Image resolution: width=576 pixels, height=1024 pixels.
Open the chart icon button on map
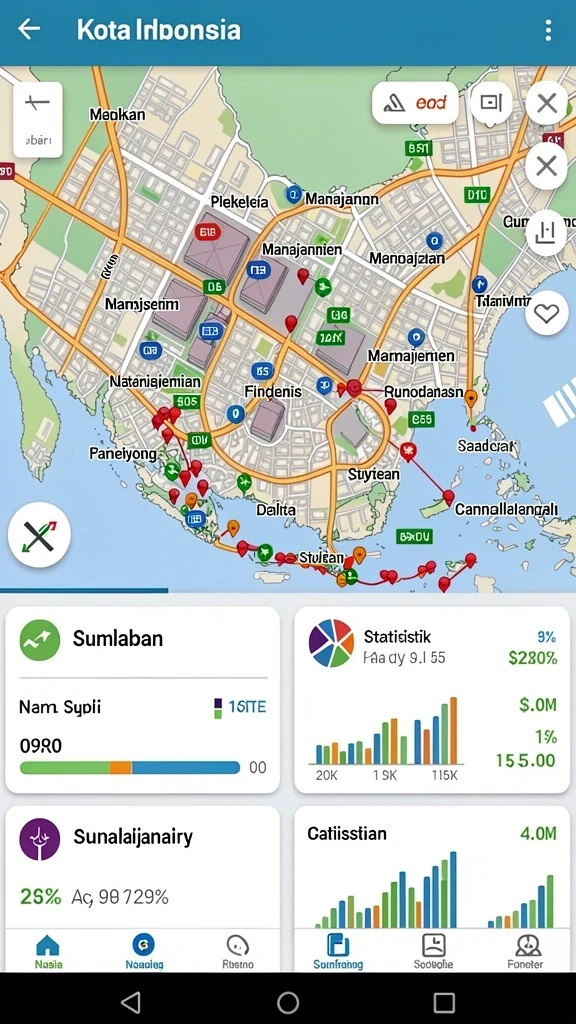pyautogui.click(x=546, y=232)
